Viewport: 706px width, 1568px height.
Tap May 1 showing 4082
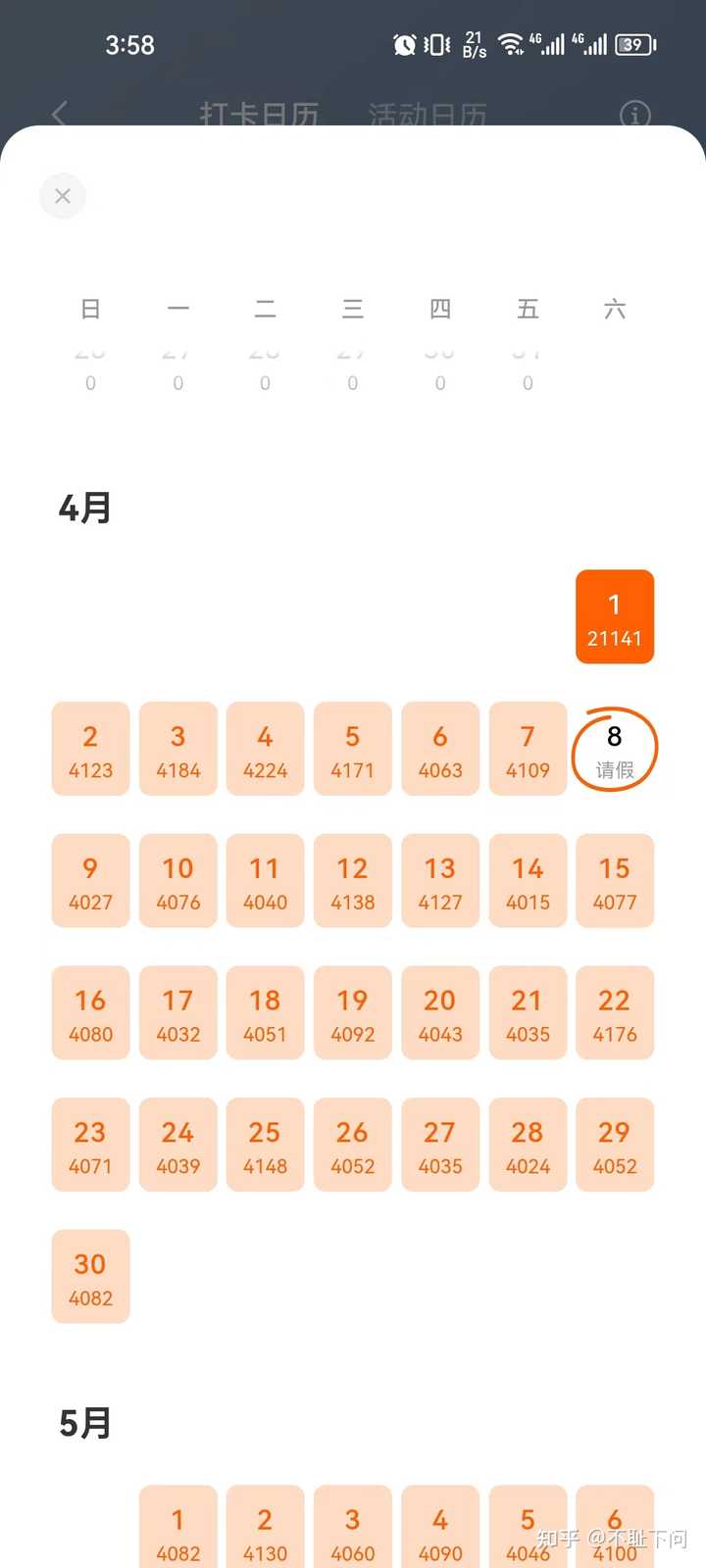(x=177, y=1529)
